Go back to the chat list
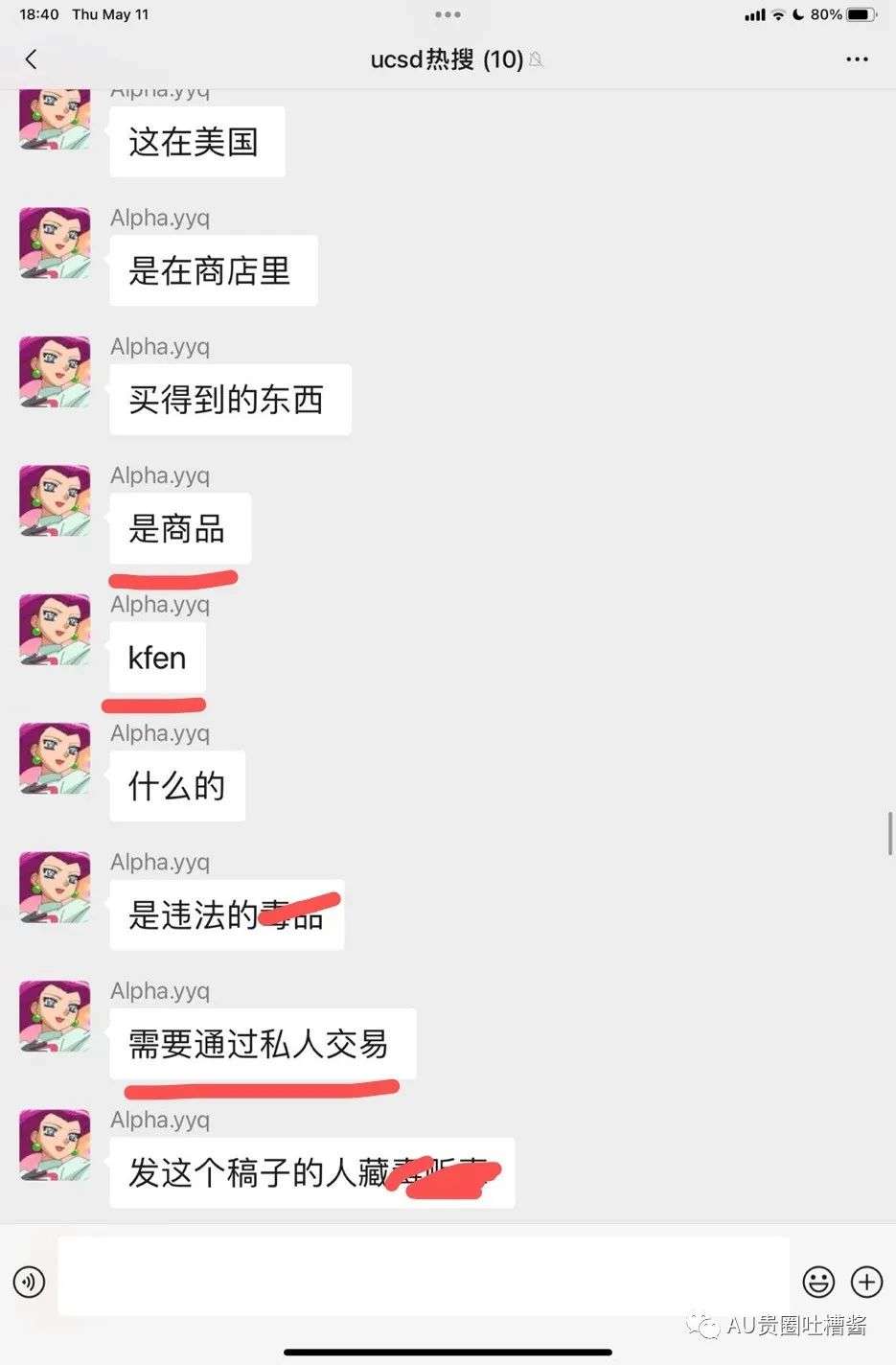Image resolution: width=896 pixels, height=1365 pixels. (31, 59)
